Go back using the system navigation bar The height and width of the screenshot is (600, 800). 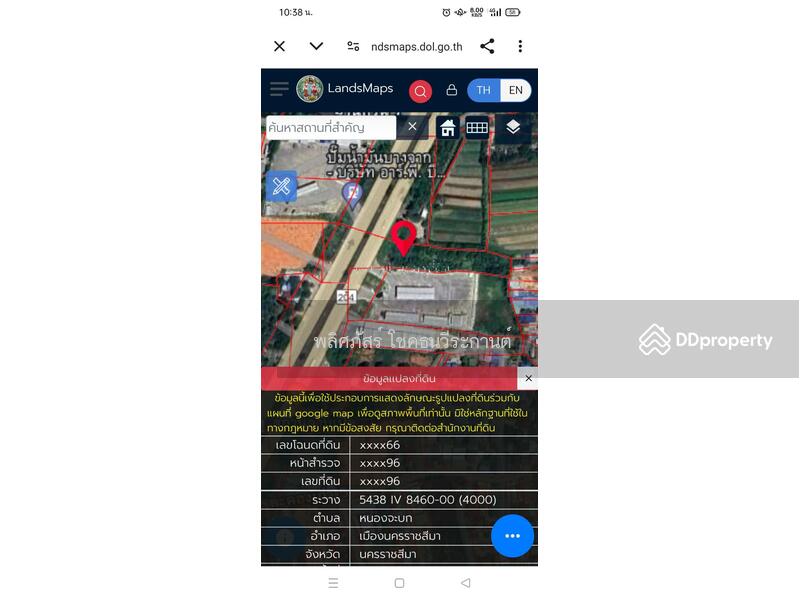(x=465, y=583)
